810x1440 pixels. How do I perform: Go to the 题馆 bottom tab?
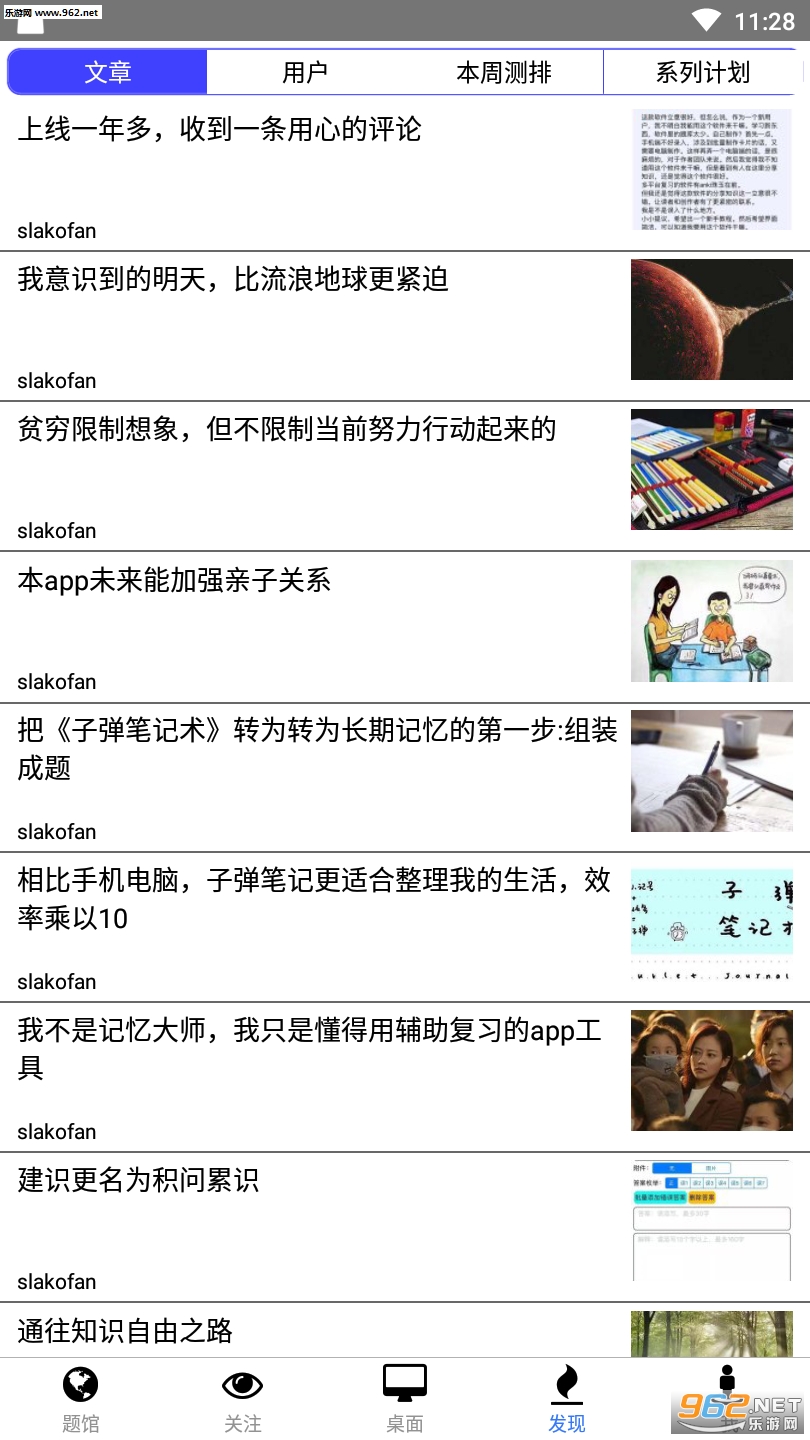pos(81,1400)
